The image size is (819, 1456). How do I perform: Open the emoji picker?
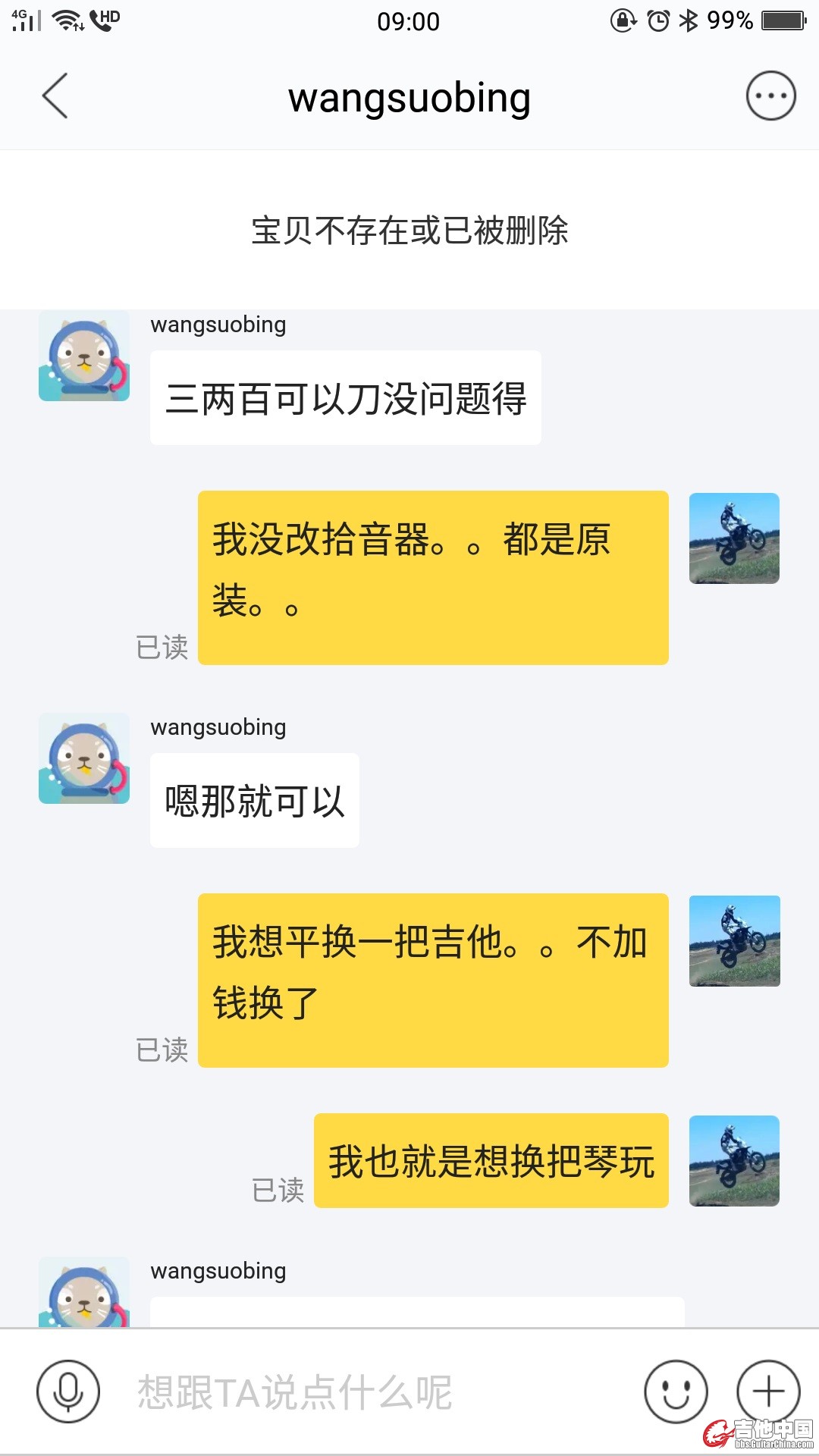[676, 1392]
